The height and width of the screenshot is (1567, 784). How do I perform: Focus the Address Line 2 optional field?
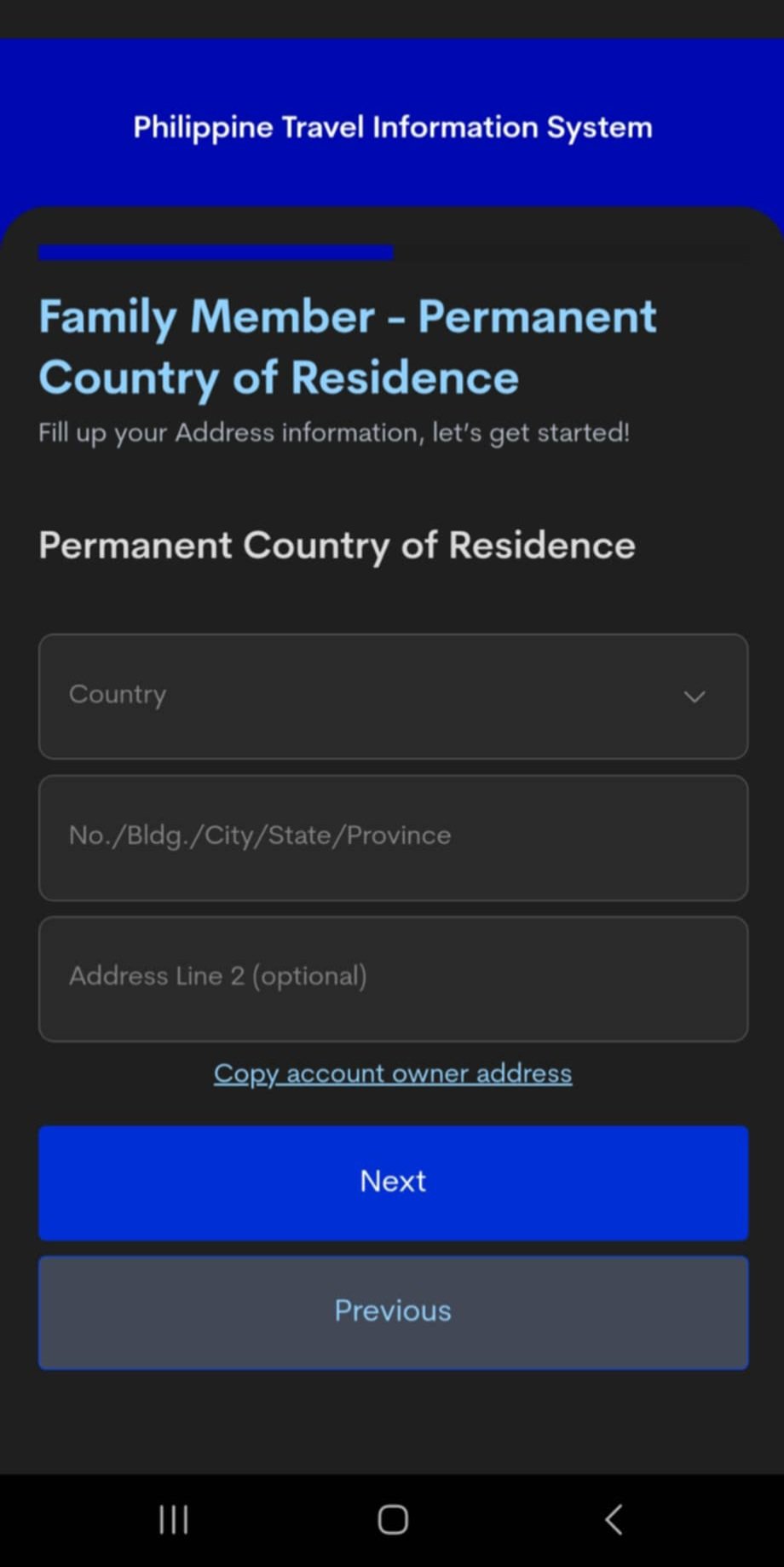tap(393, 979)
